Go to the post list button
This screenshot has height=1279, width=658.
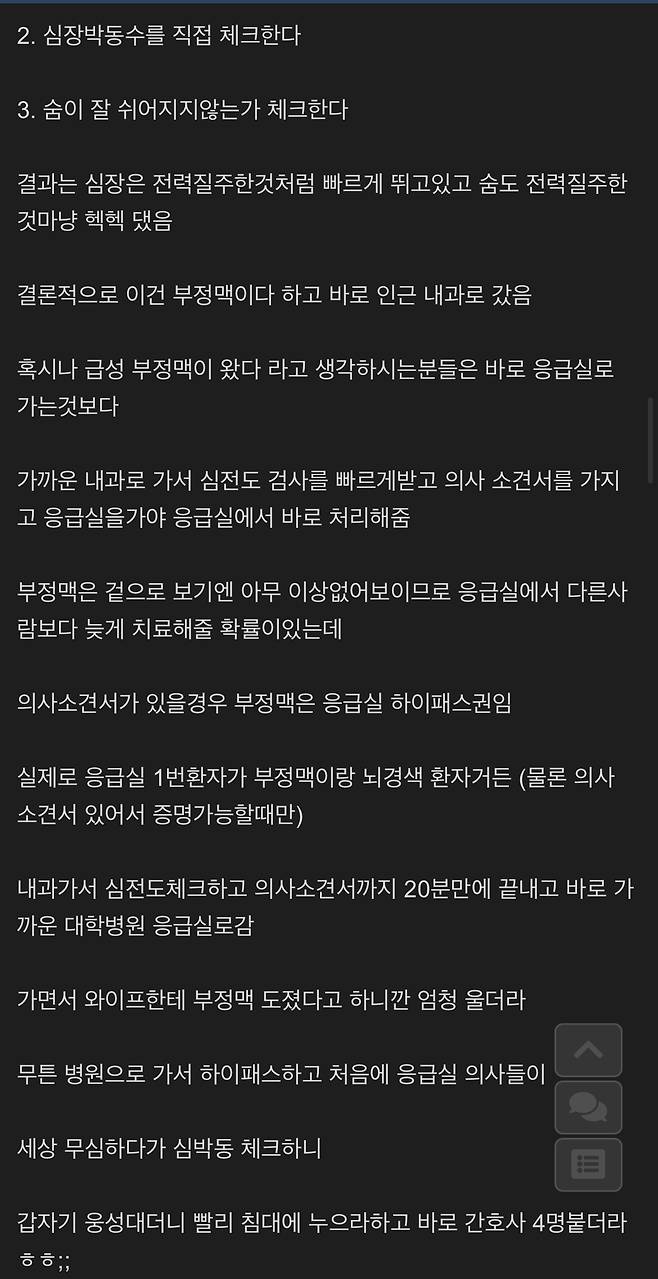588,1163
